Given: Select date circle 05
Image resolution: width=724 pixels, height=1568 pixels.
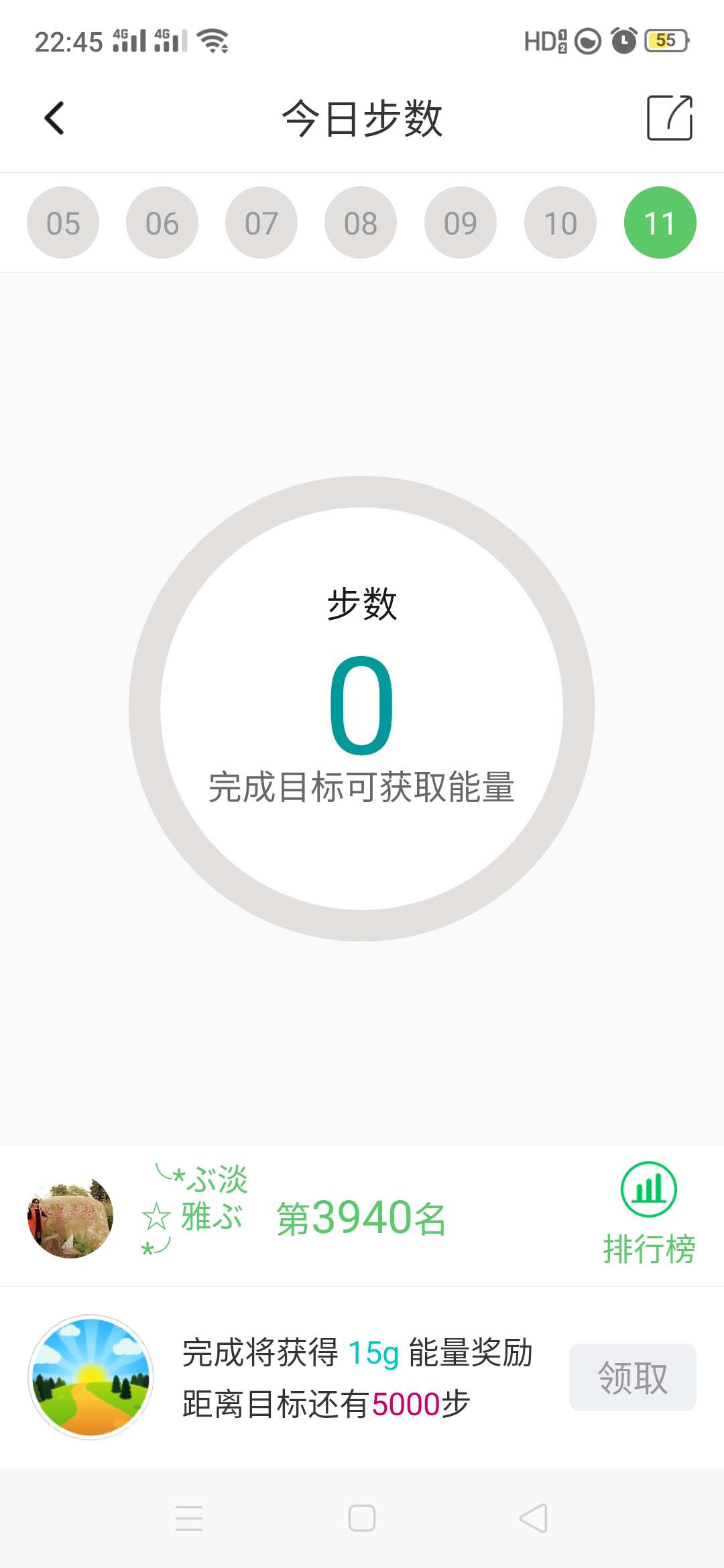Looking at the screenshot, I should [x=62, y=222].
